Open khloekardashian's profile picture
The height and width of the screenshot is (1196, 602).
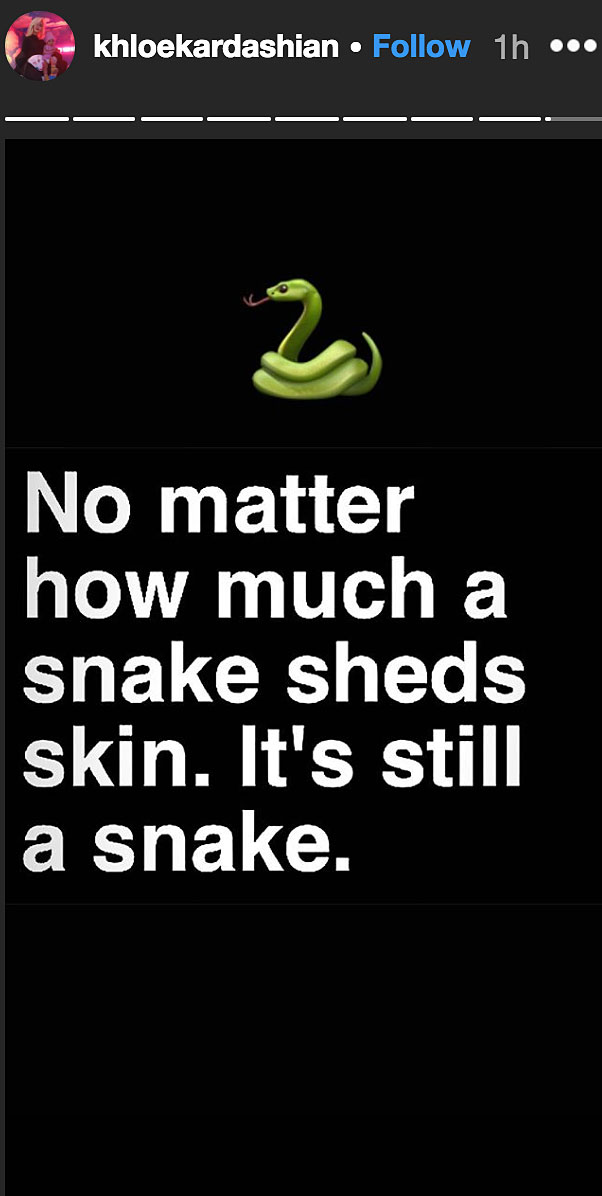40,46
